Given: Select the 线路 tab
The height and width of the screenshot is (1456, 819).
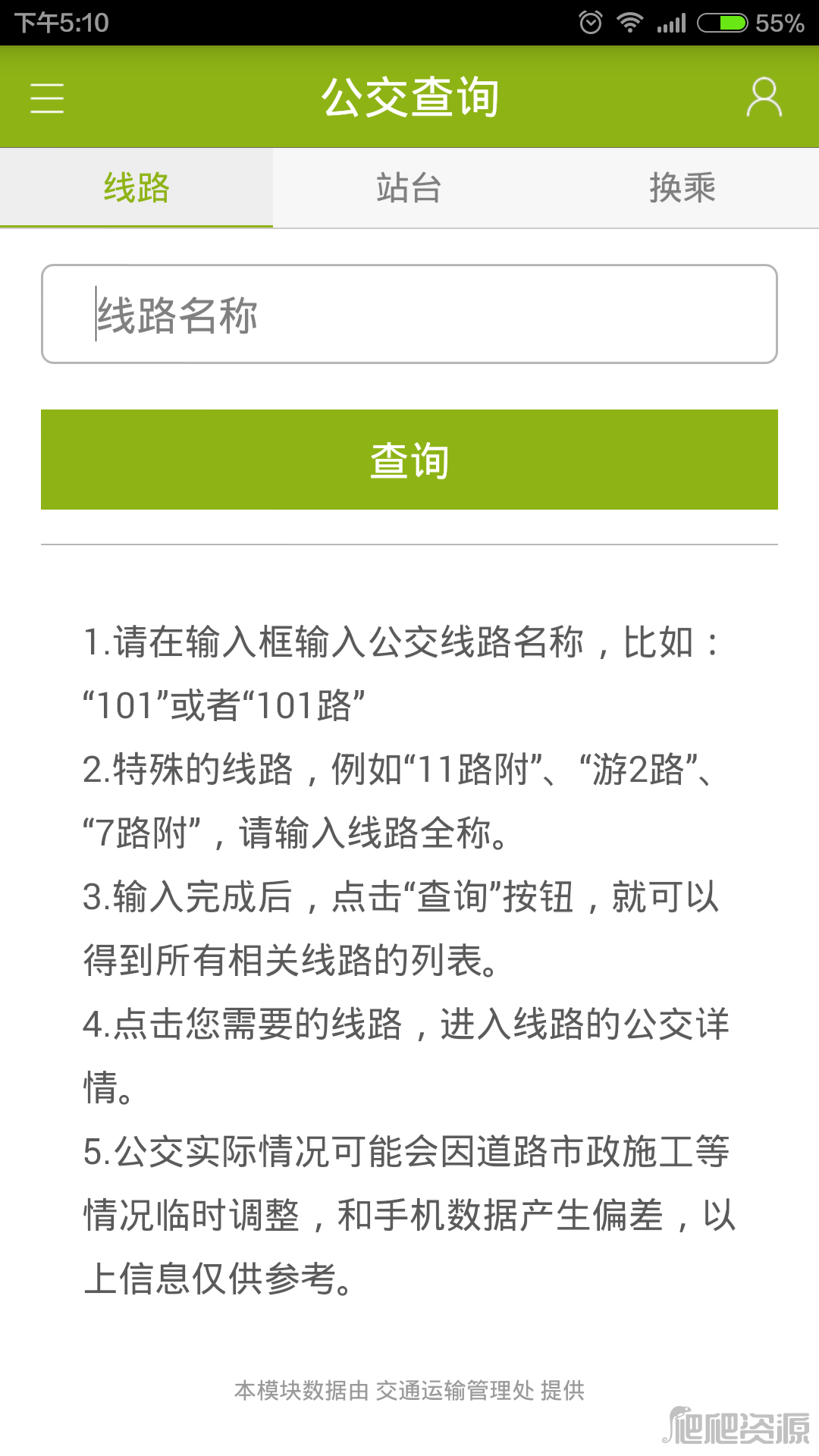Looking at the screenshot, I should [136, 187].
